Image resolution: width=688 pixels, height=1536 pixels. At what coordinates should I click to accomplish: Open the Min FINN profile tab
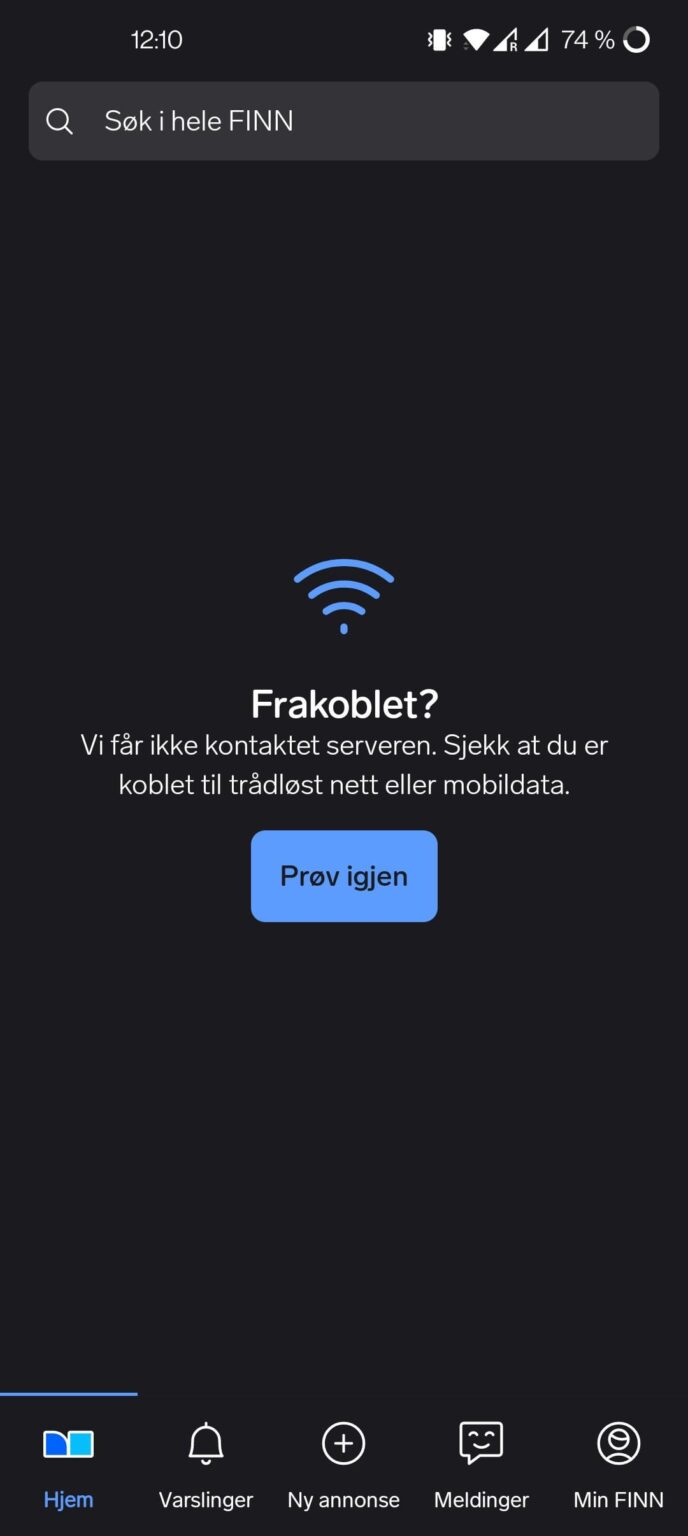pyautogui.click(x=618, y=1462)
